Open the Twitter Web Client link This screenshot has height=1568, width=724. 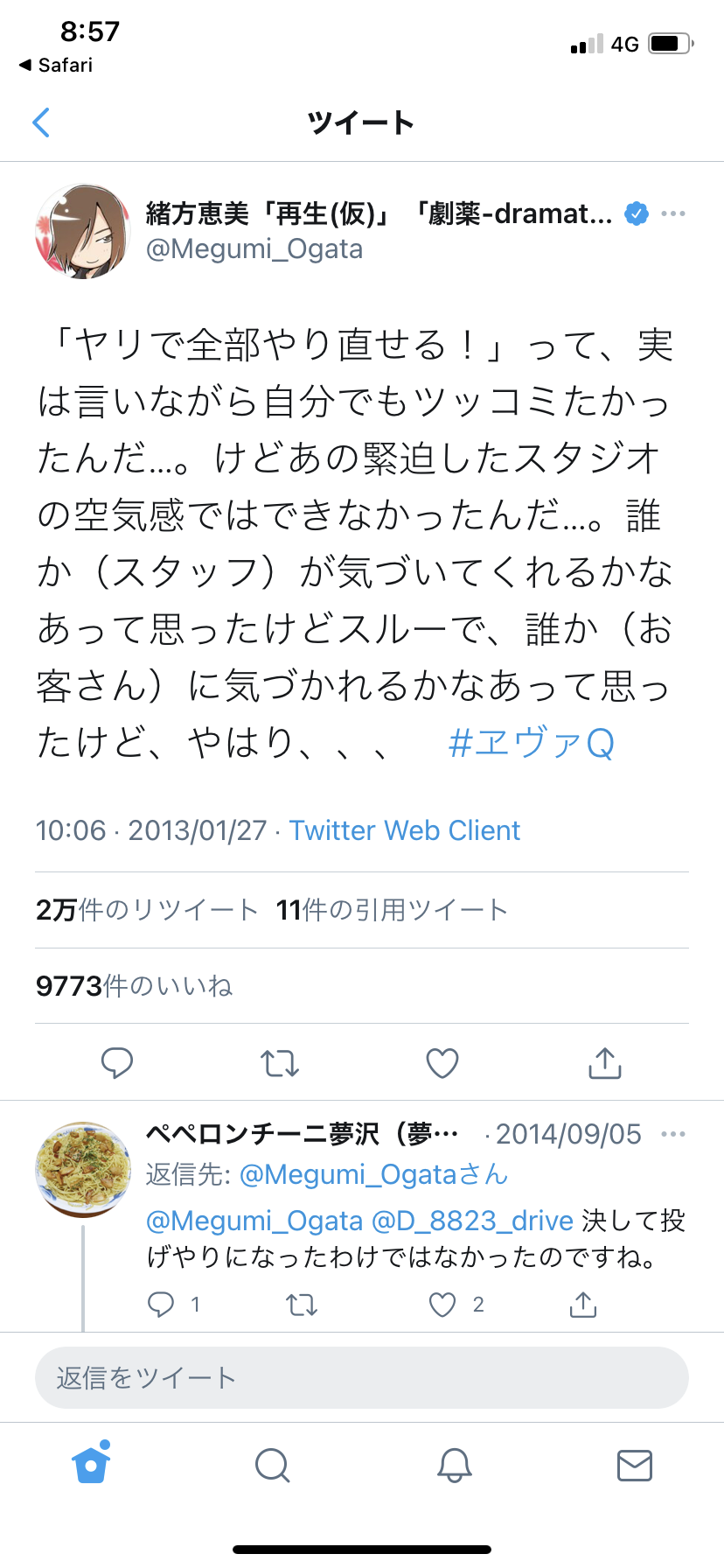click(x=404, y=830)
